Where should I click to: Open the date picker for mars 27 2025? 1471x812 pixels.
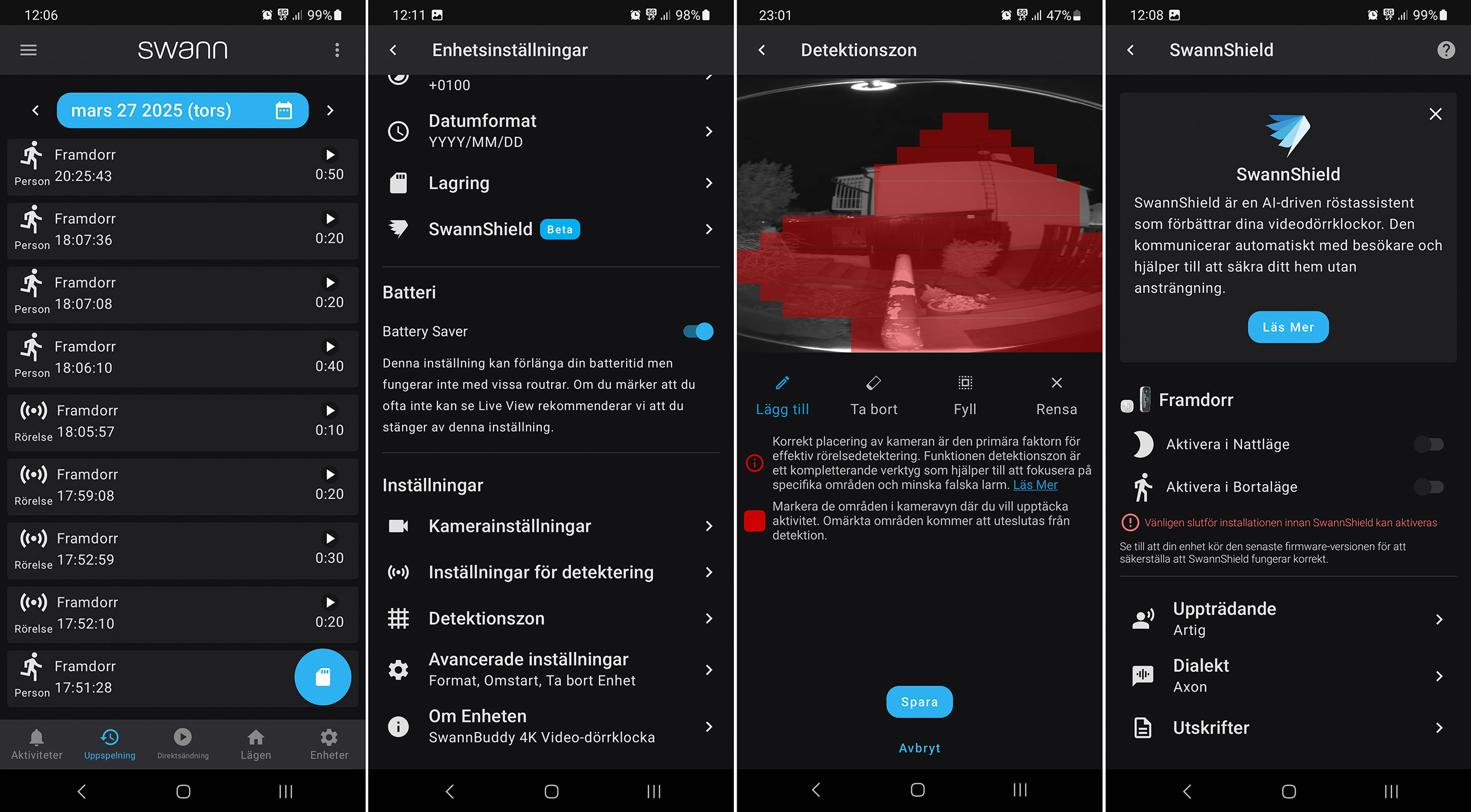tap(284, 110)
